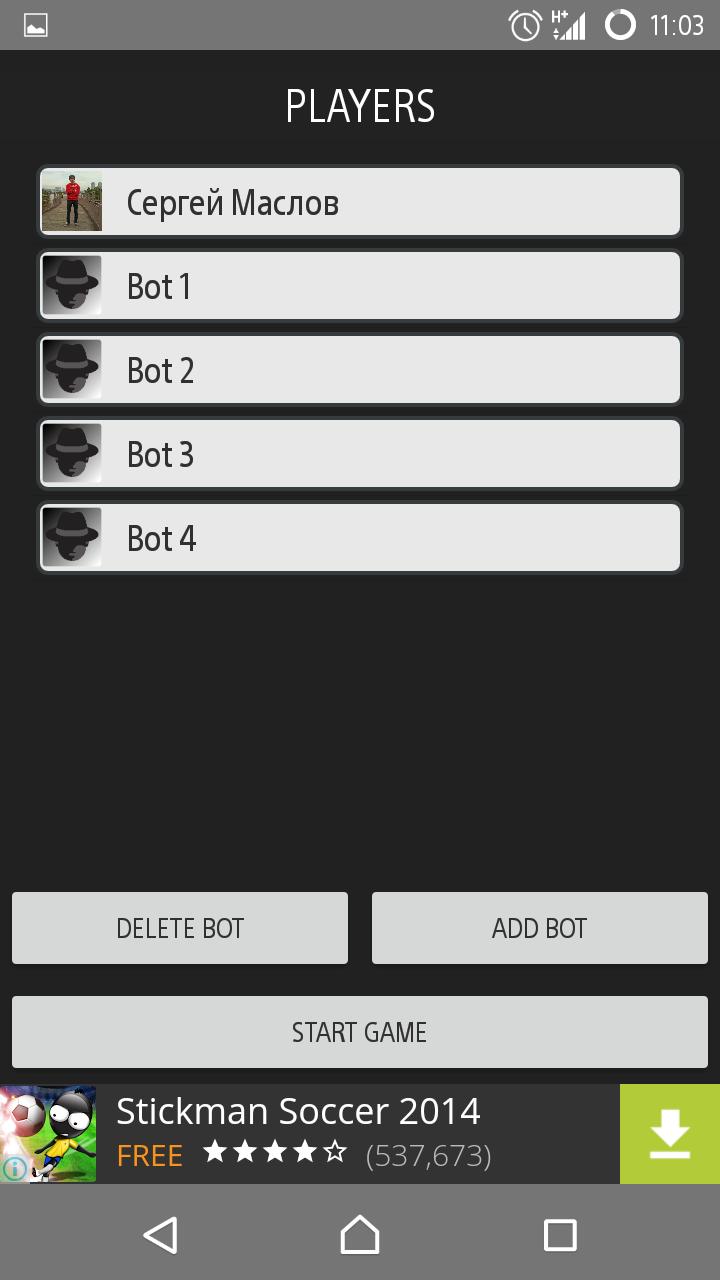This screenshot has height=1280, width=720.
Task: Select the Bot 2 row
Action: tap(360, 370)
